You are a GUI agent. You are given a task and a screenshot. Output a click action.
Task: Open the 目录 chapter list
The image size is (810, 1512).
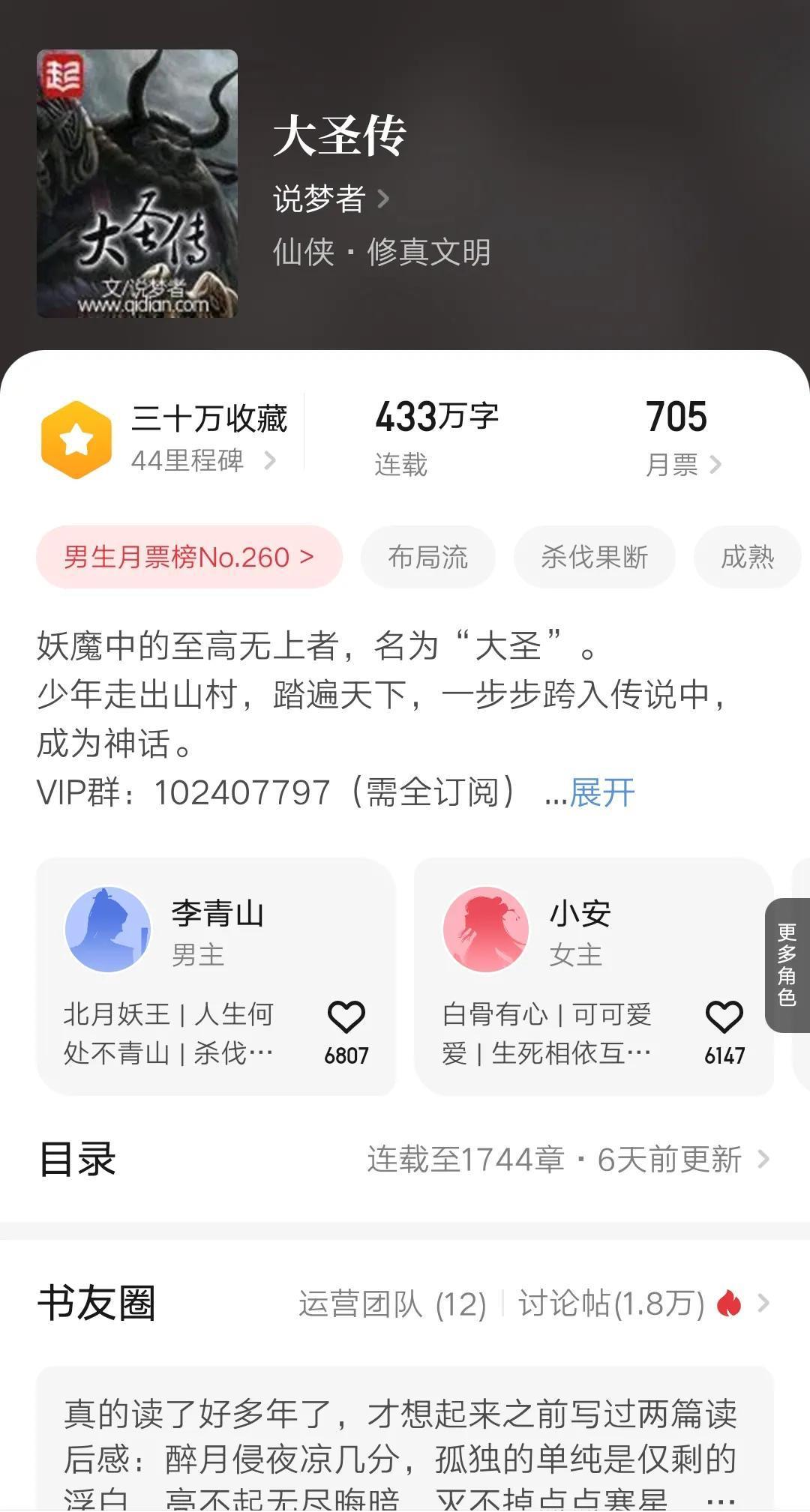(405, 1160)
